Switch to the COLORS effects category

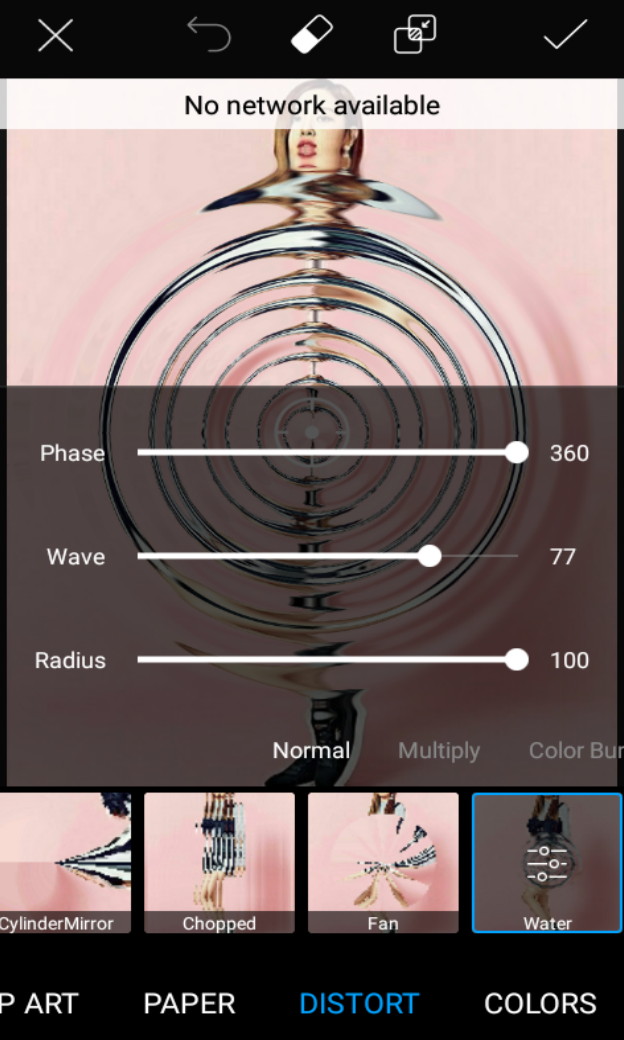tap(540, 1003)
